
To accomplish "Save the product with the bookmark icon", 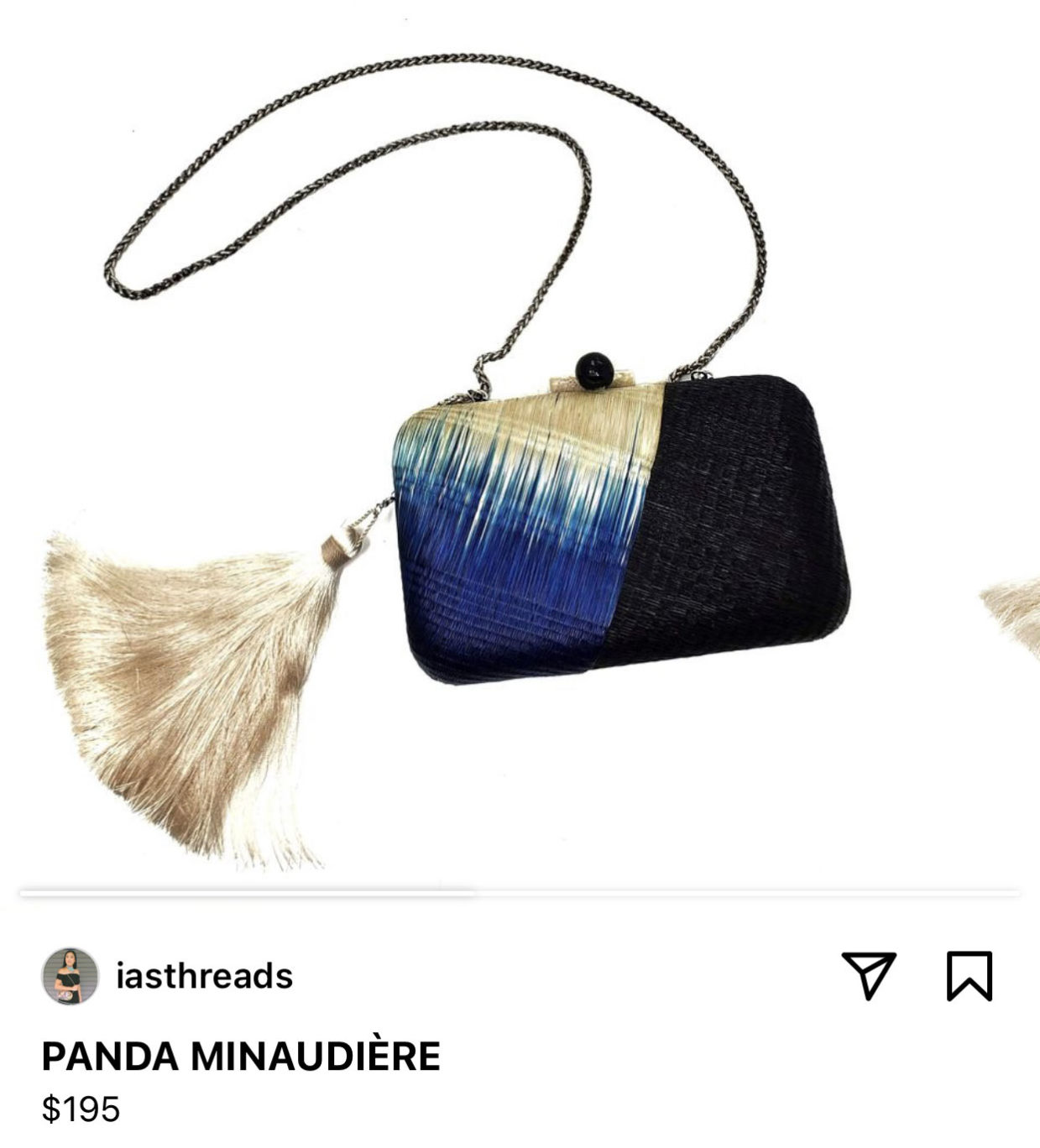I will point(969,976).
